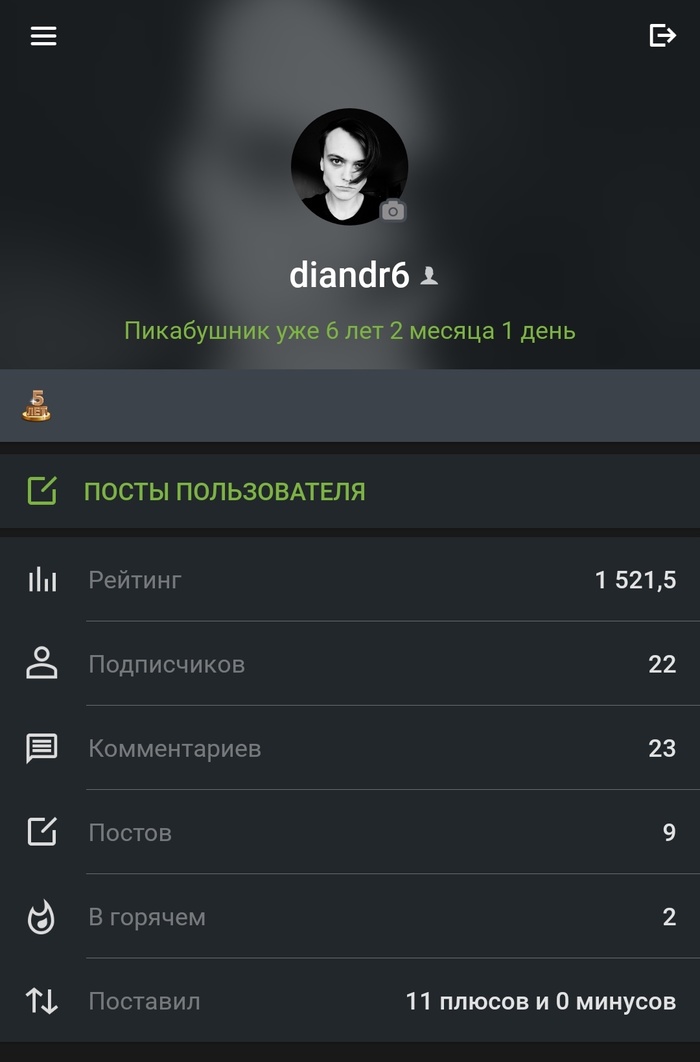Viewport: 700px width, 1062px height.
Task: Change profile photo via camera icon
Action: click(x=393, y=210)
